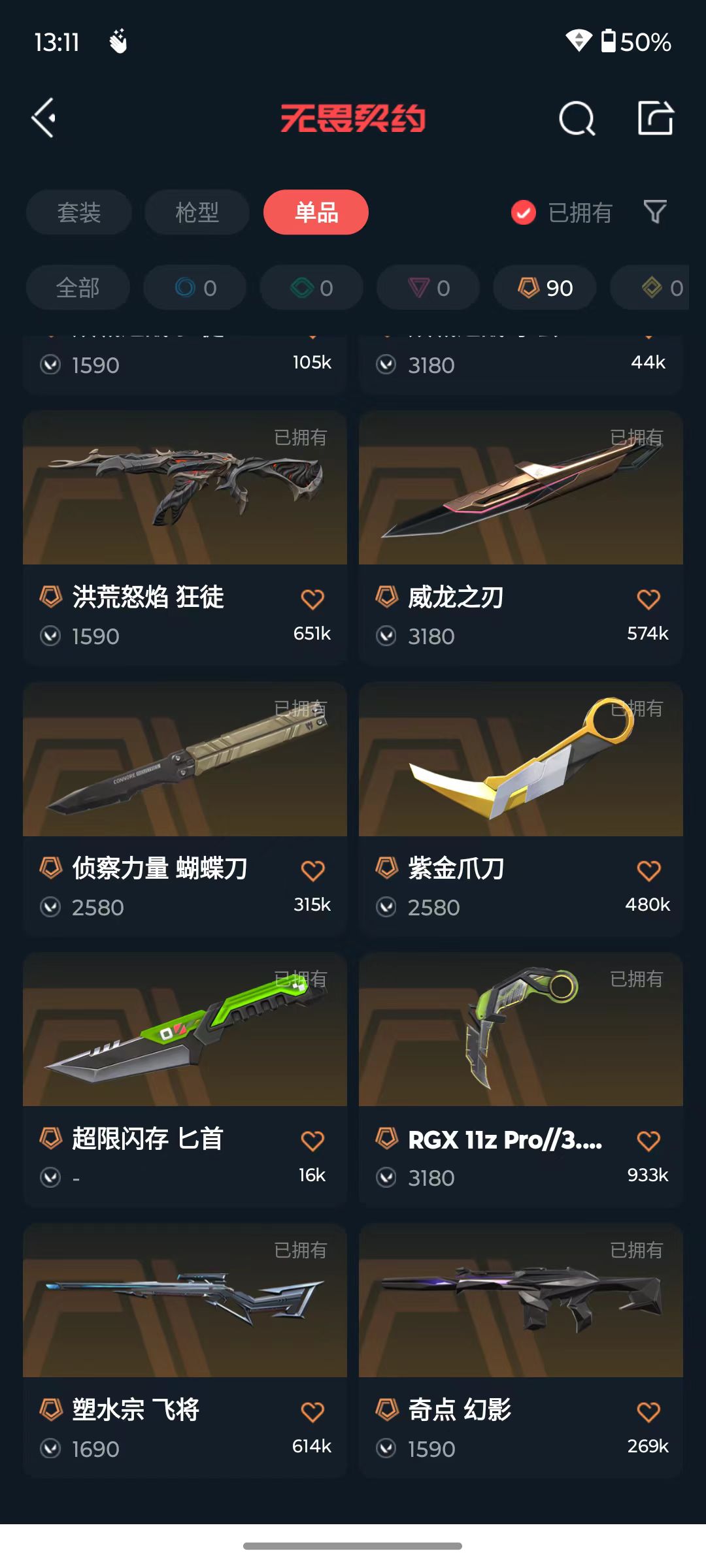Open the 紫金爪刀 skin card

(x=521, y=809)
